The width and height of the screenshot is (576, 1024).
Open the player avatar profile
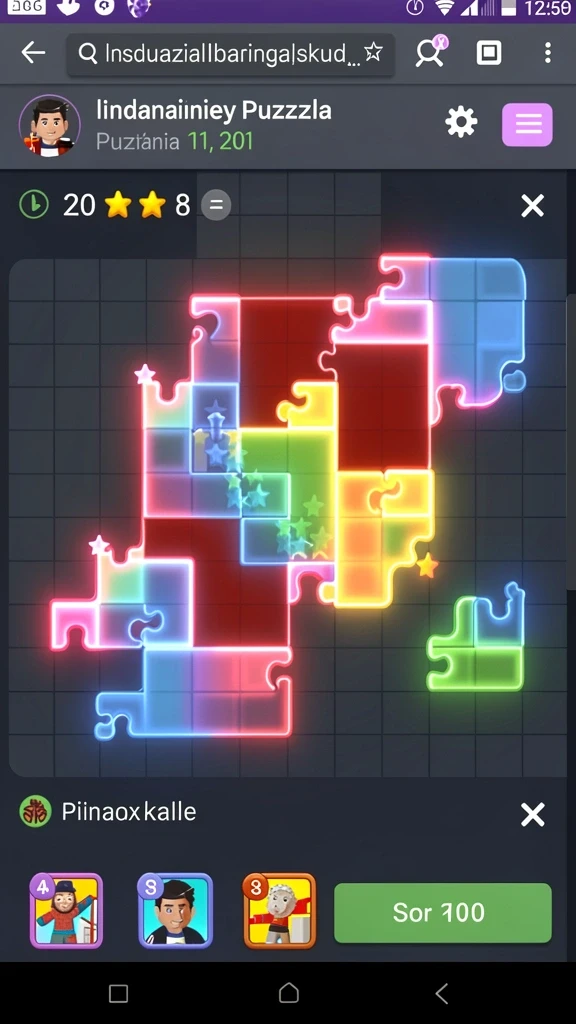(50, 126)
